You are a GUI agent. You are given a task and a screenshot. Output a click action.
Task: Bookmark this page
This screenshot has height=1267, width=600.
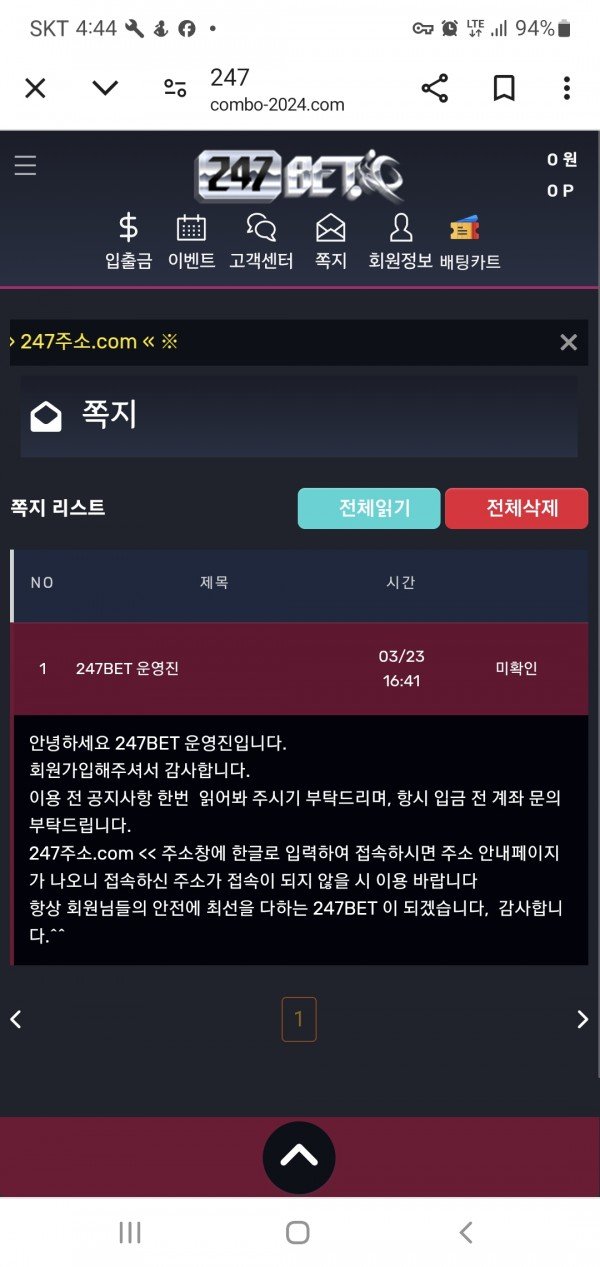(503, 89)
